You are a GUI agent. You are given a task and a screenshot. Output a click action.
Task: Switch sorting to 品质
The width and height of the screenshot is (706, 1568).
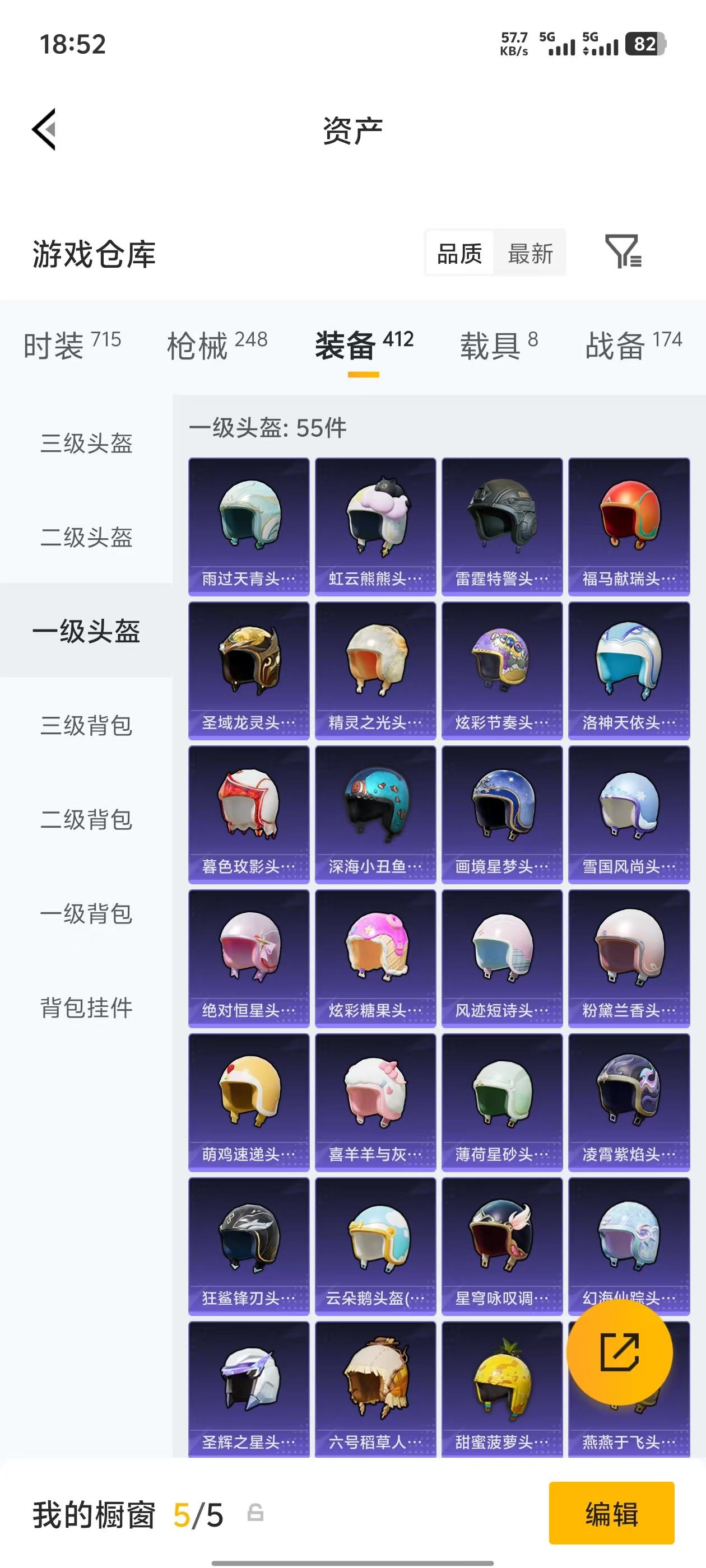click(458, 254)
